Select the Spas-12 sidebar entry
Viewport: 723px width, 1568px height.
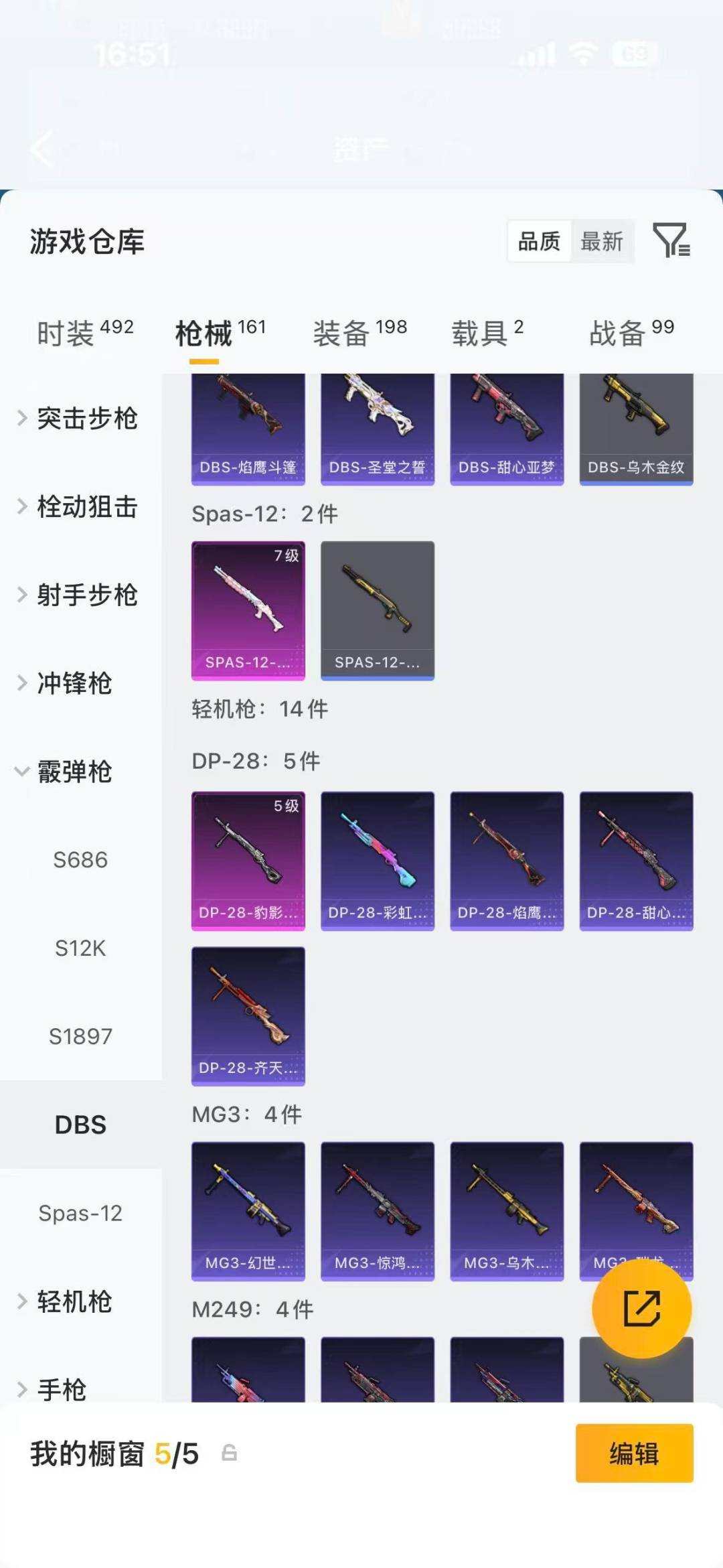[80, 1213]
